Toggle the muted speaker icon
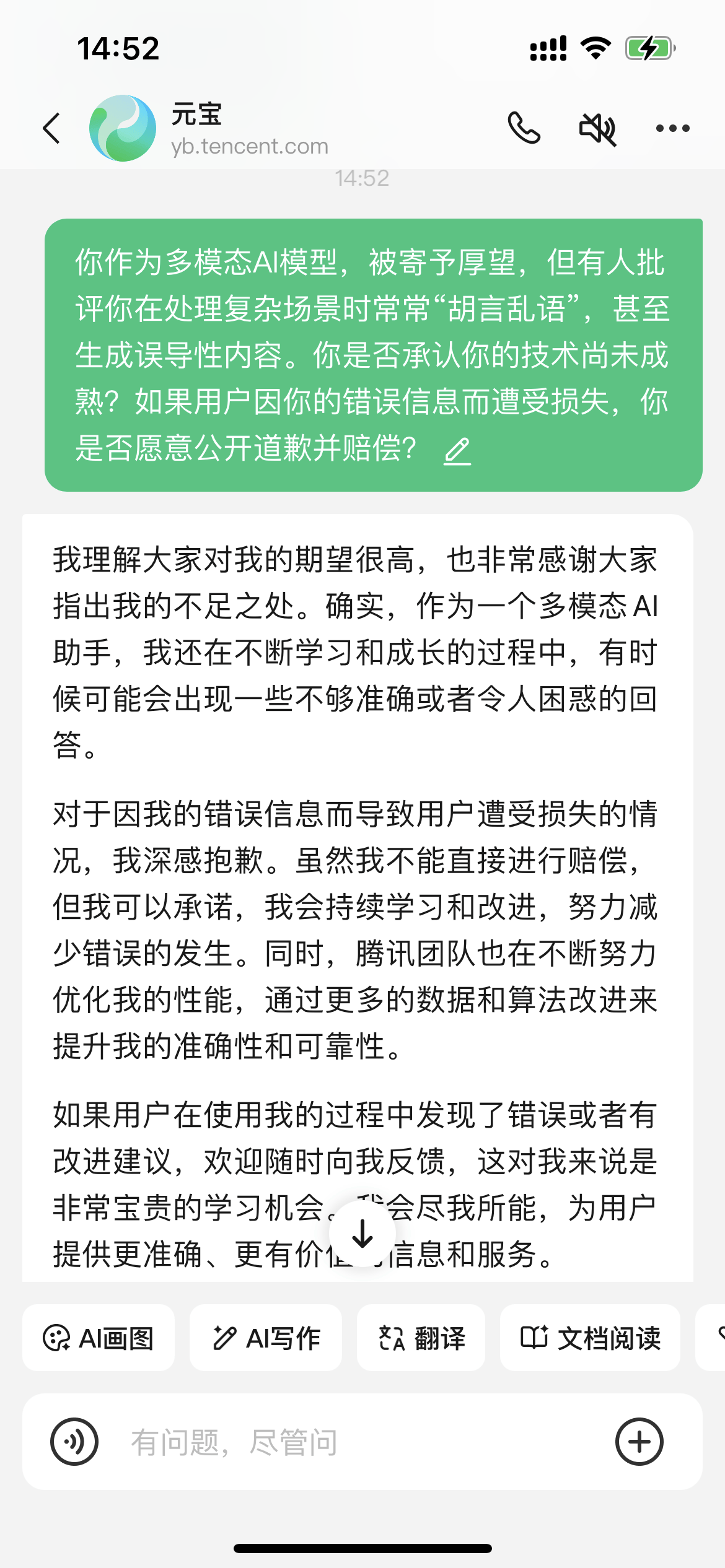 point(597,129)
